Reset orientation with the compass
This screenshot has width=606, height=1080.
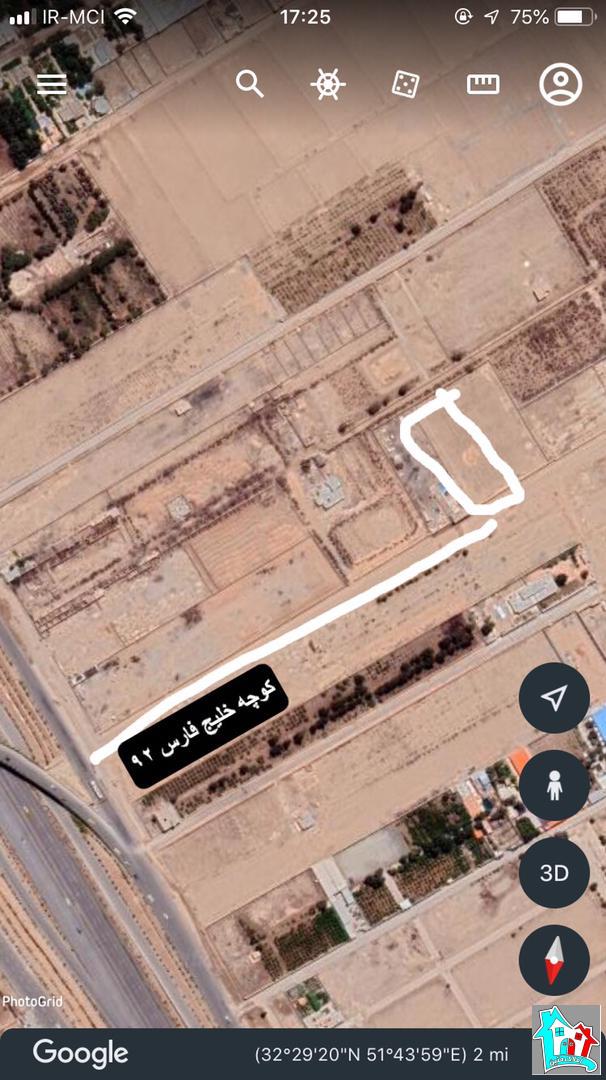click(x=554, y=959)
